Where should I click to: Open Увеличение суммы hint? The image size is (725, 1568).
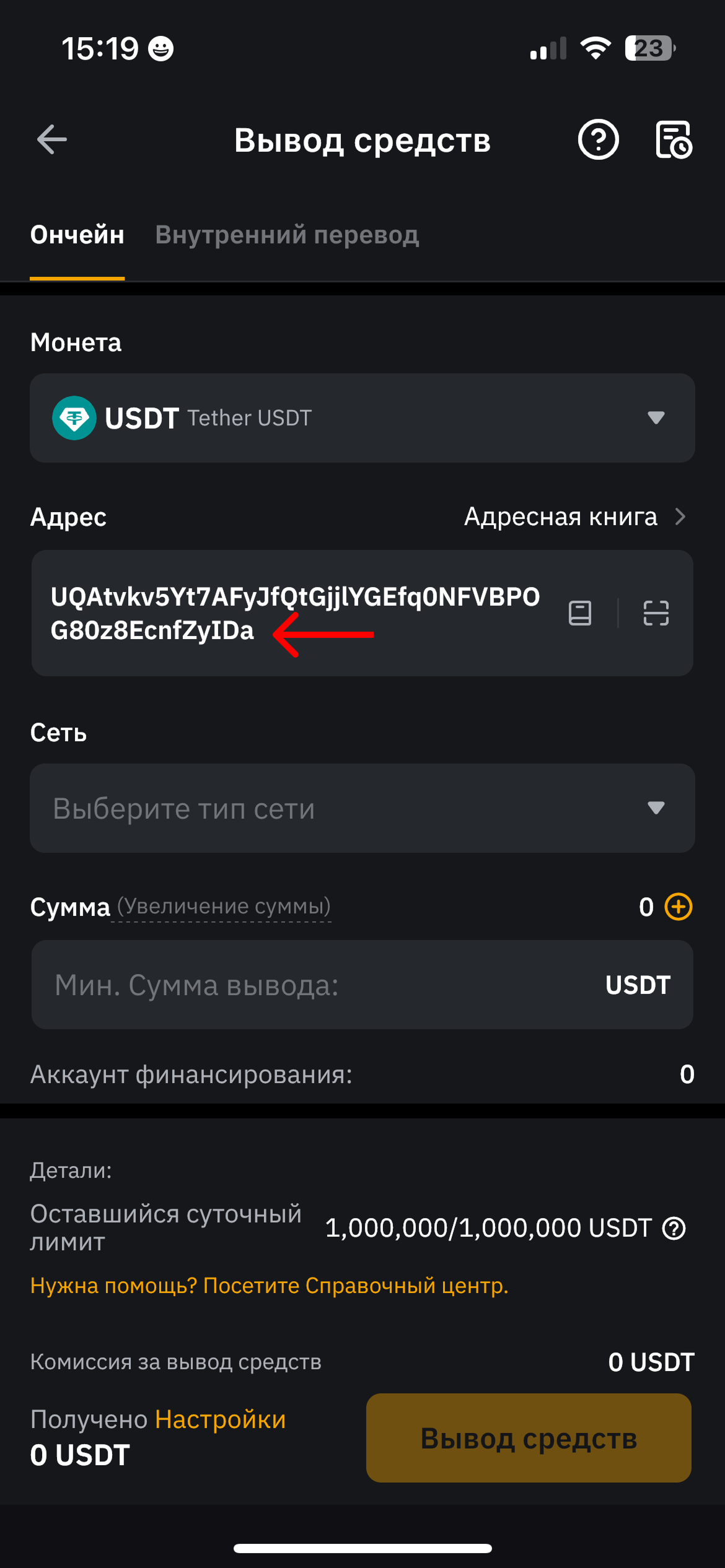click(224, 907)
